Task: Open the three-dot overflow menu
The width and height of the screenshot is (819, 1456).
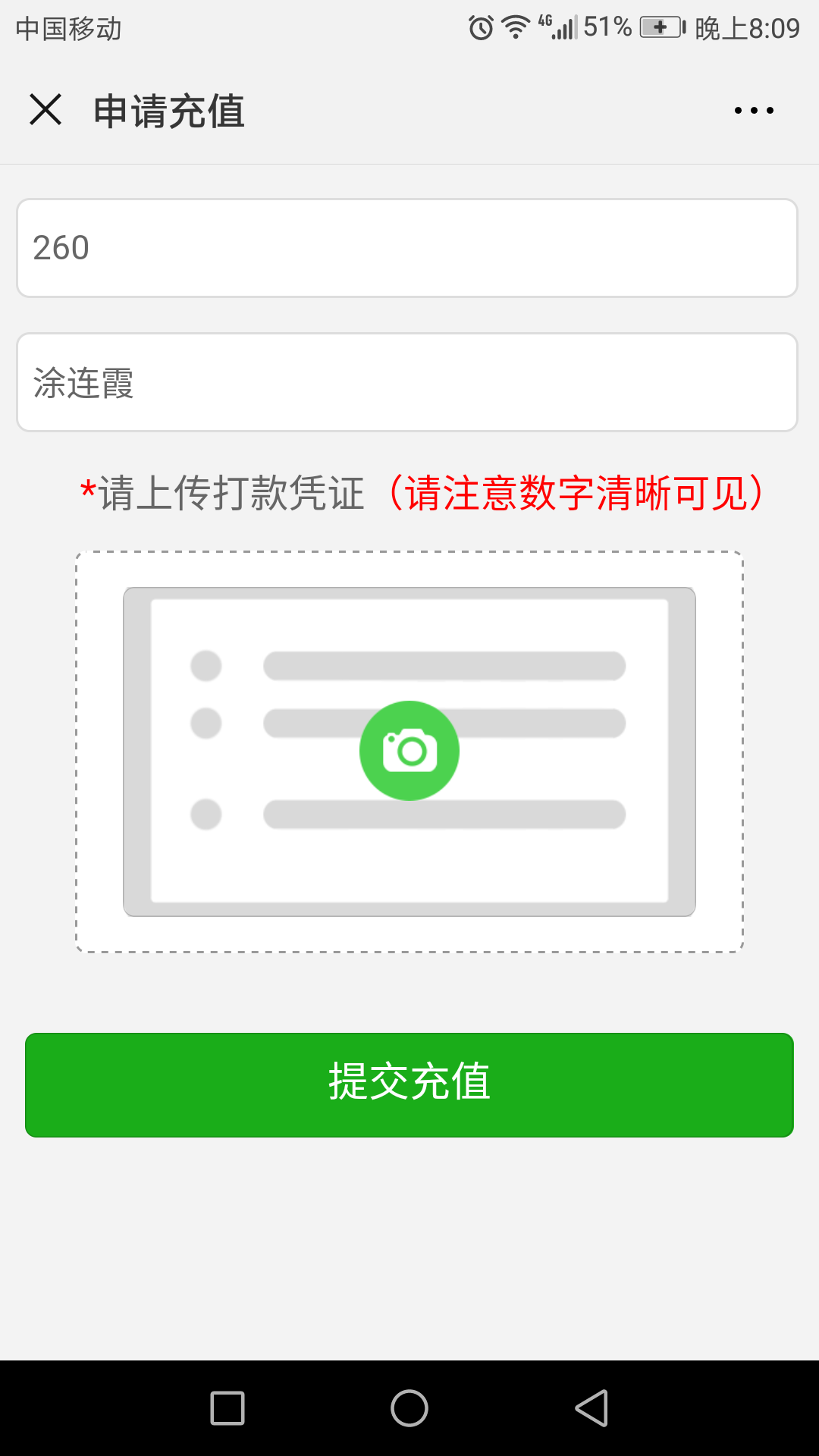Action: coord(754,111)
